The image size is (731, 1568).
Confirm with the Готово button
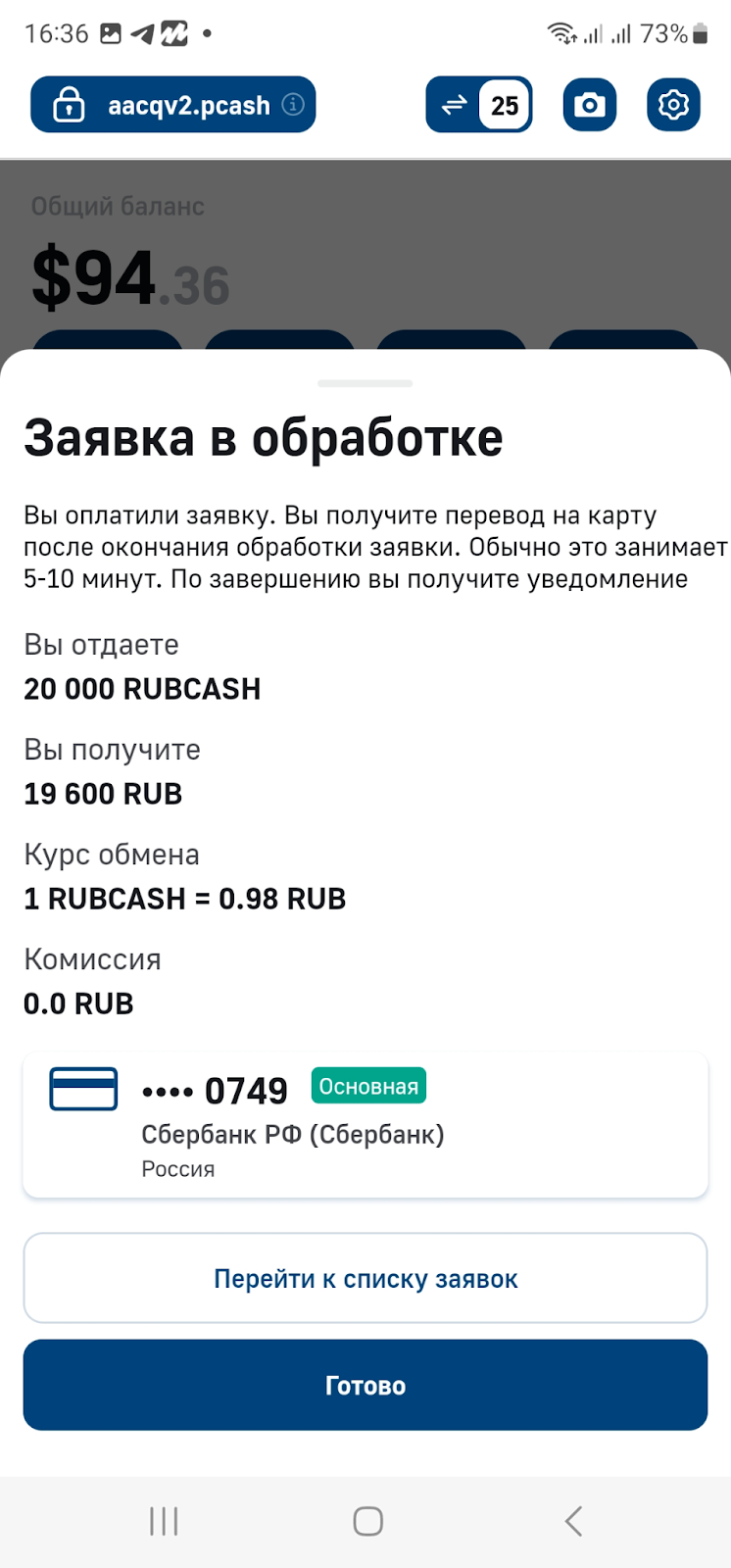365,1385
